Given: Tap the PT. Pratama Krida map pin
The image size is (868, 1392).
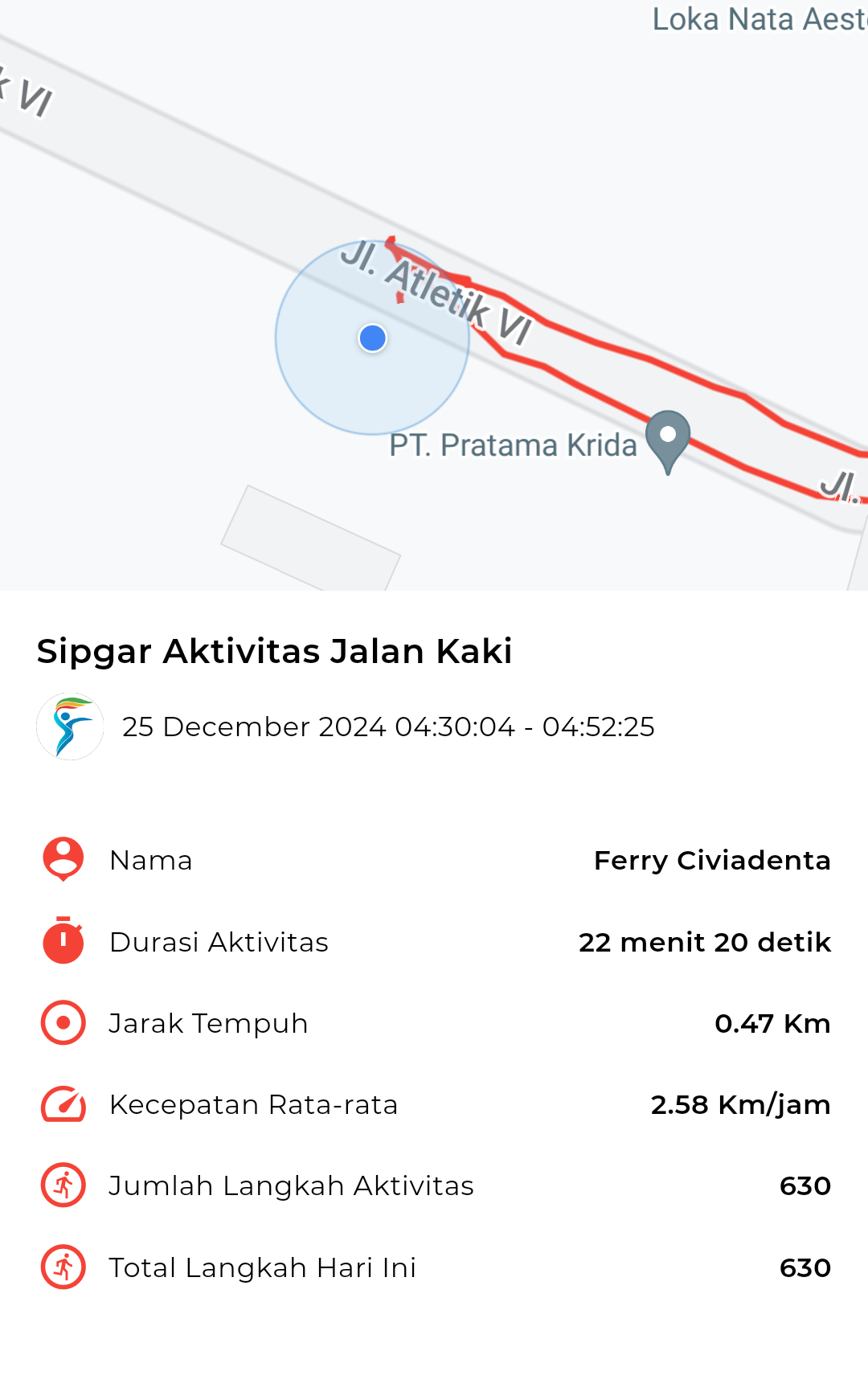Looking at the screenshot, I should (x=668, y=441).
